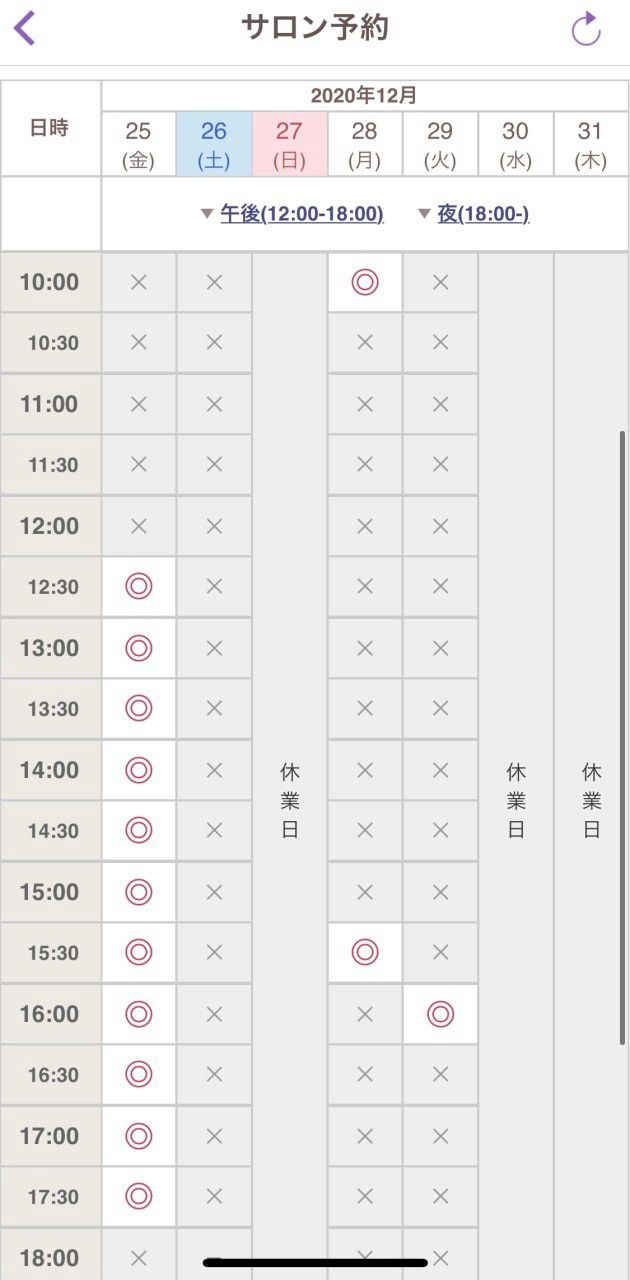Pick the 14:00 slot on Friday 25
630x1280 pixels.
pos(139,770)
